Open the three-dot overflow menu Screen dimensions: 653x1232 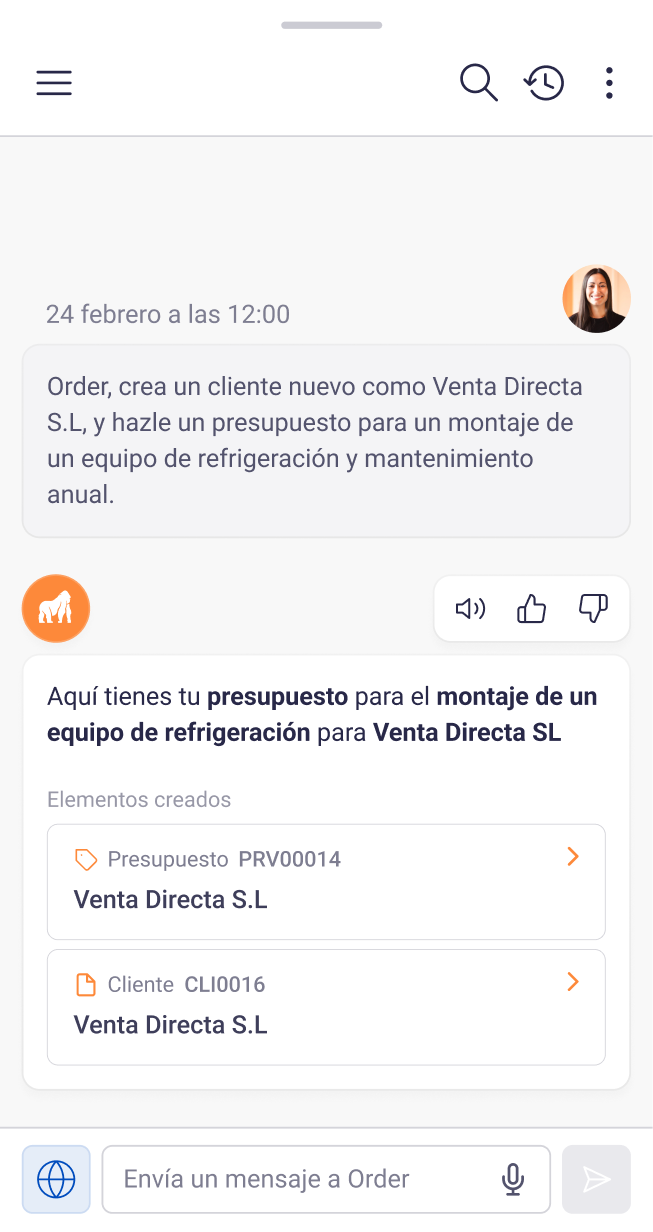click(609, 83)
